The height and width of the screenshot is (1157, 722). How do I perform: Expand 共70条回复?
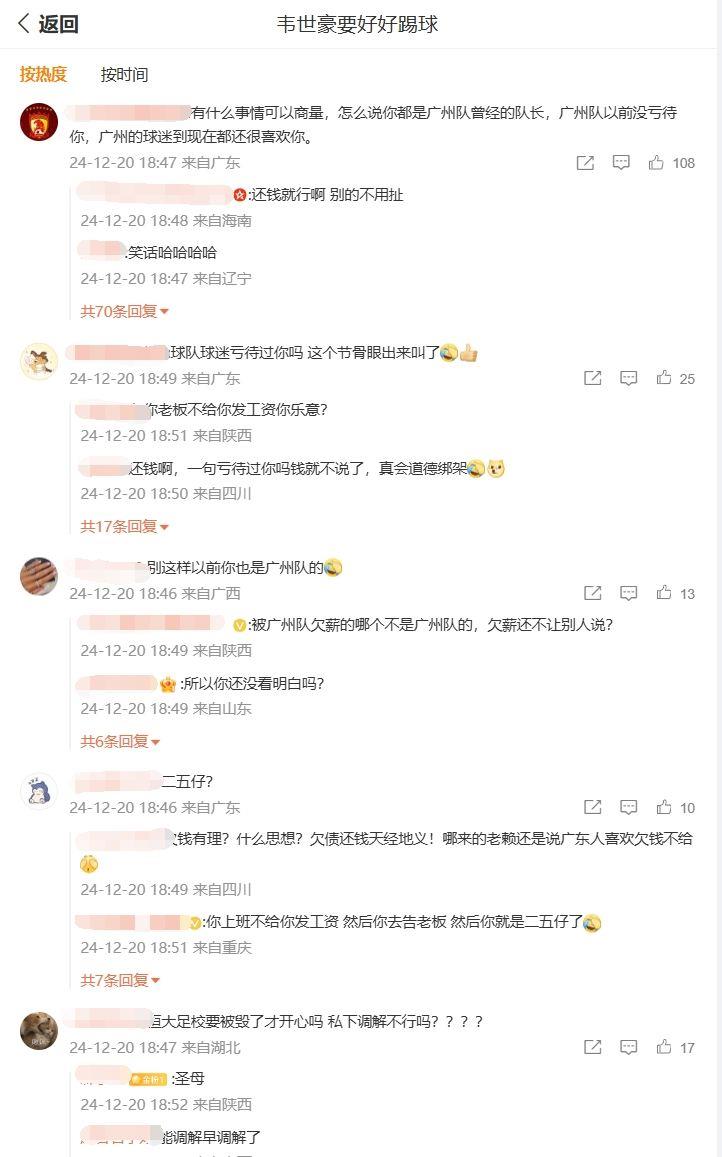[x=124, y=311]
